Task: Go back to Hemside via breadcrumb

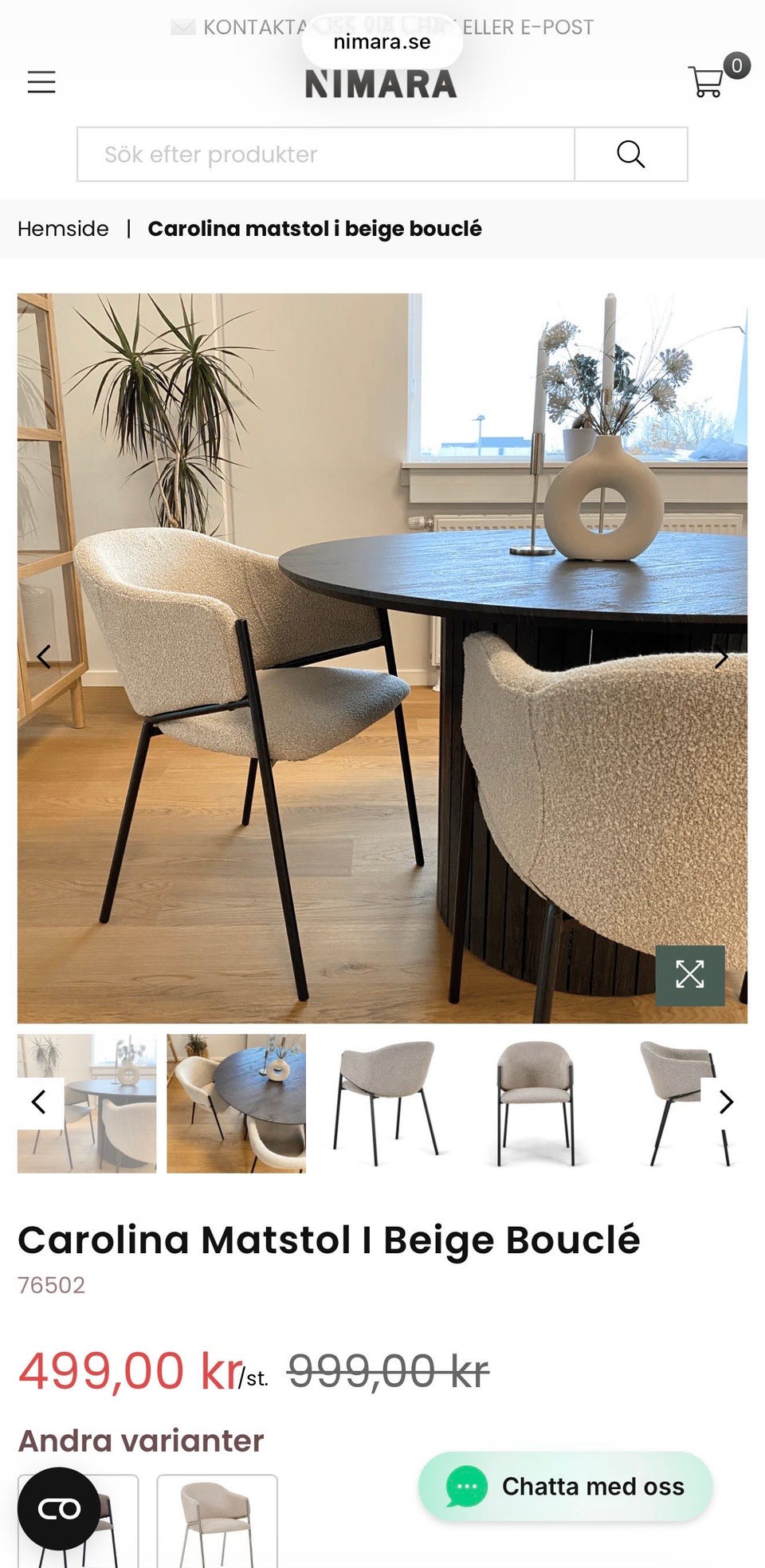Action: [x=64, y=229]
